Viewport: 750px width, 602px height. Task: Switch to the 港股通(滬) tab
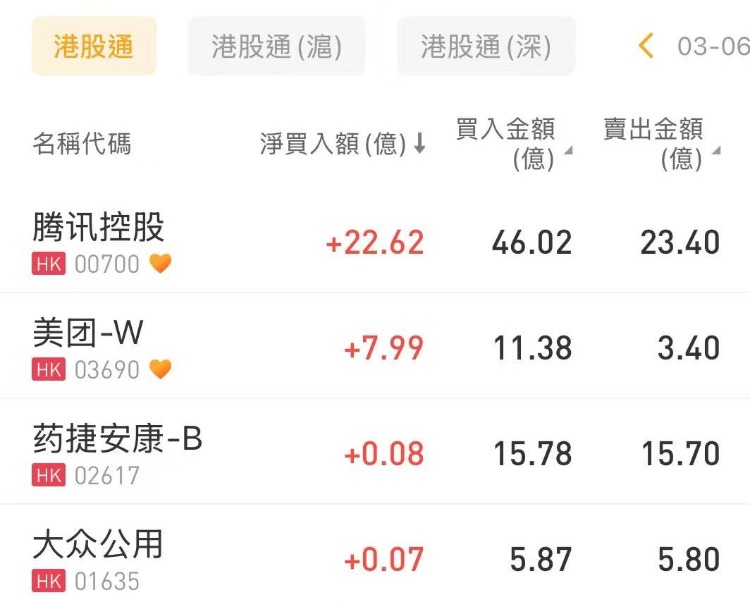tap(277, 46)
